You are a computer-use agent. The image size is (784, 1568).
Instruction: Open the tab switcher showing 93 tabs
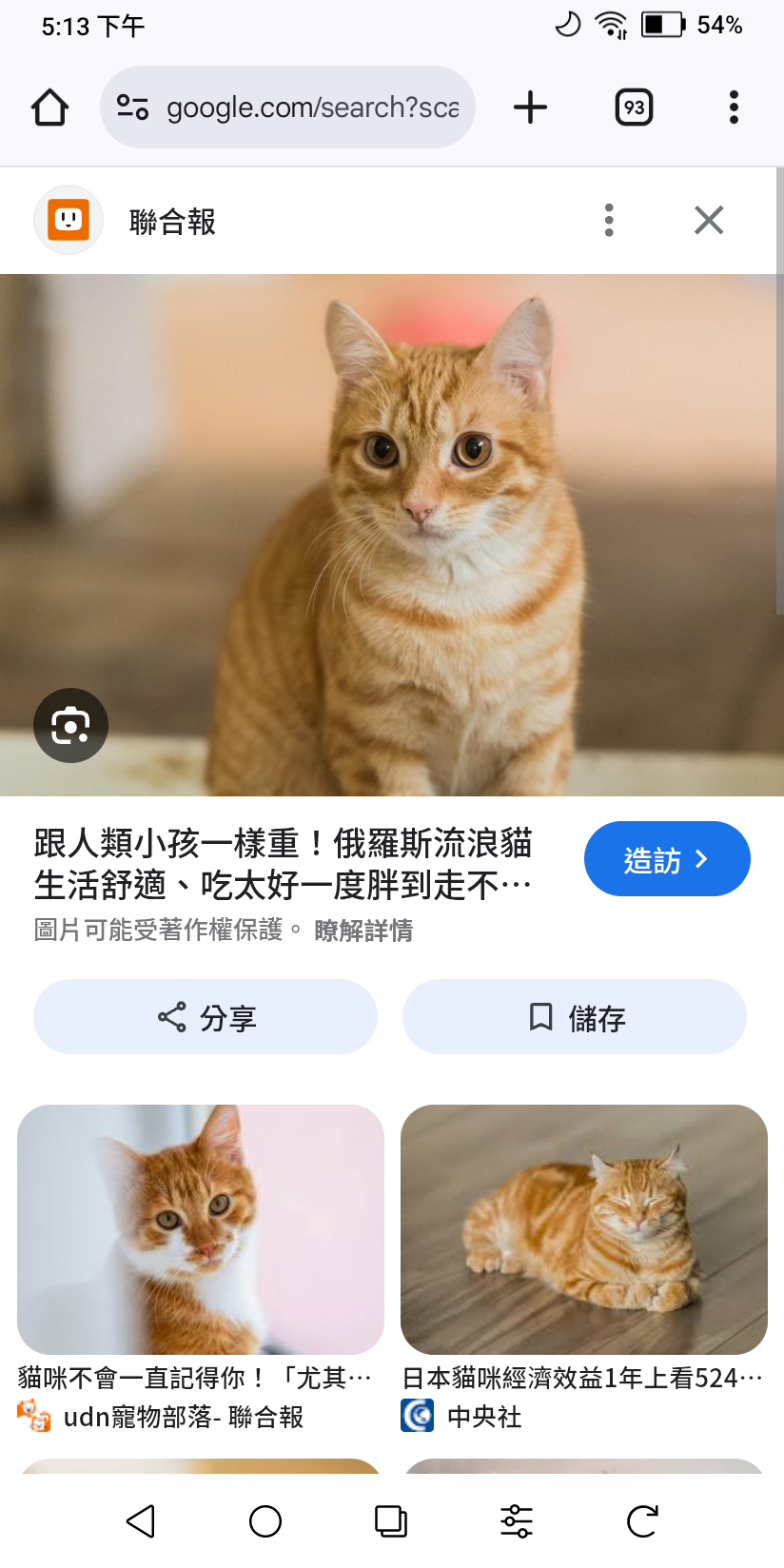point(634,108)
